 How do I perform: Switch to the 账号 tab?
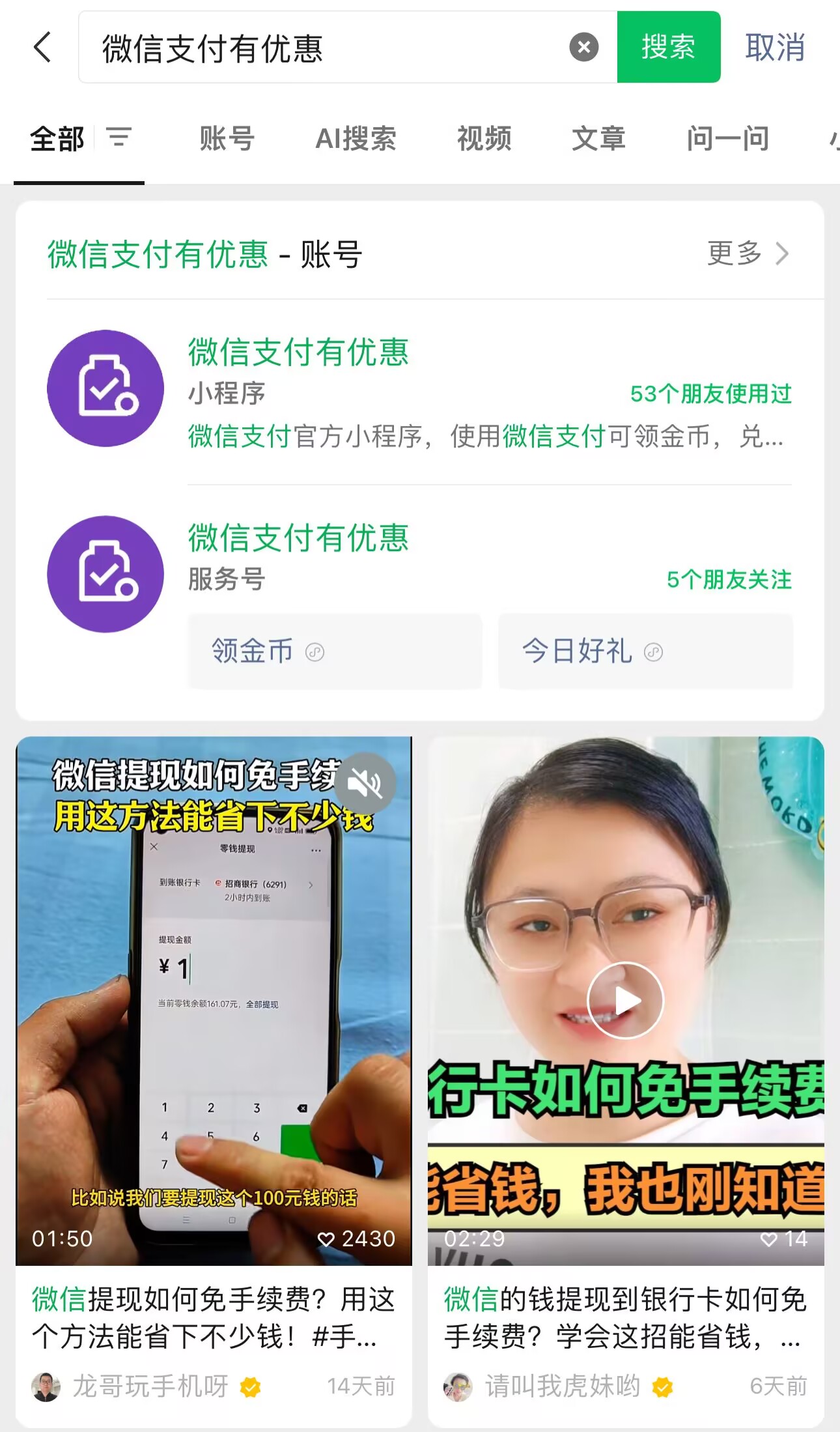(227, 139)
